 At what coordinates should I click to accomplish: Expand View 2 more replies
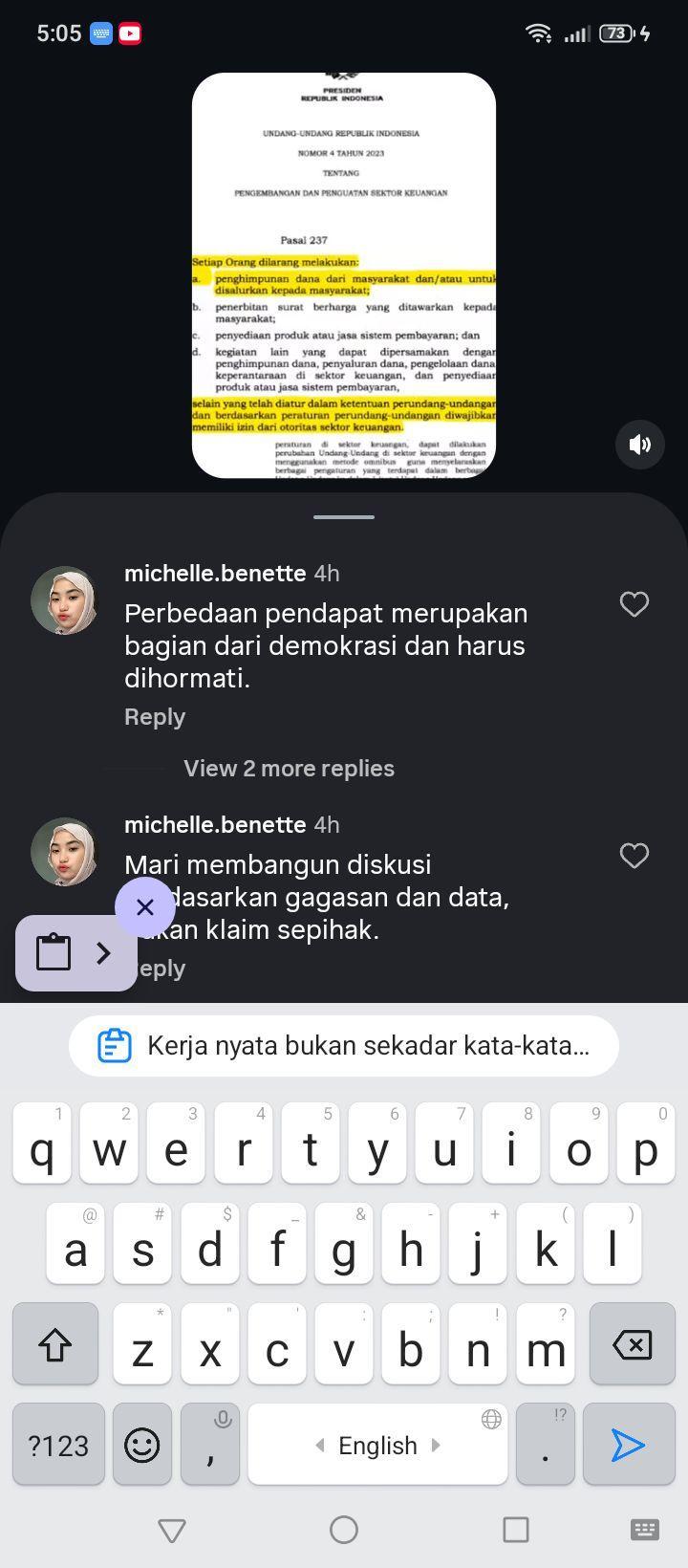289,769
